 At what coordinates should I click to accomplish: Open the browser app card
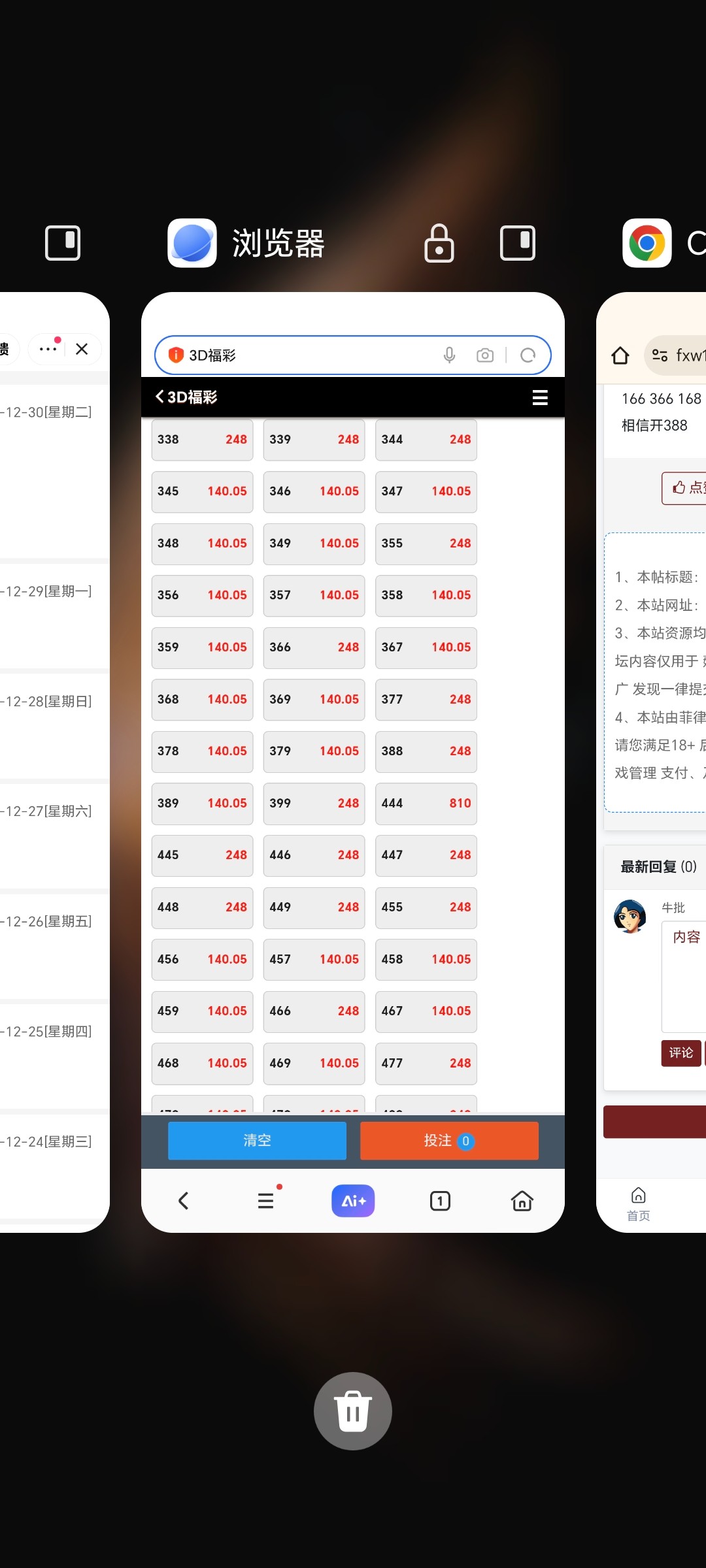tap(353, 761)
